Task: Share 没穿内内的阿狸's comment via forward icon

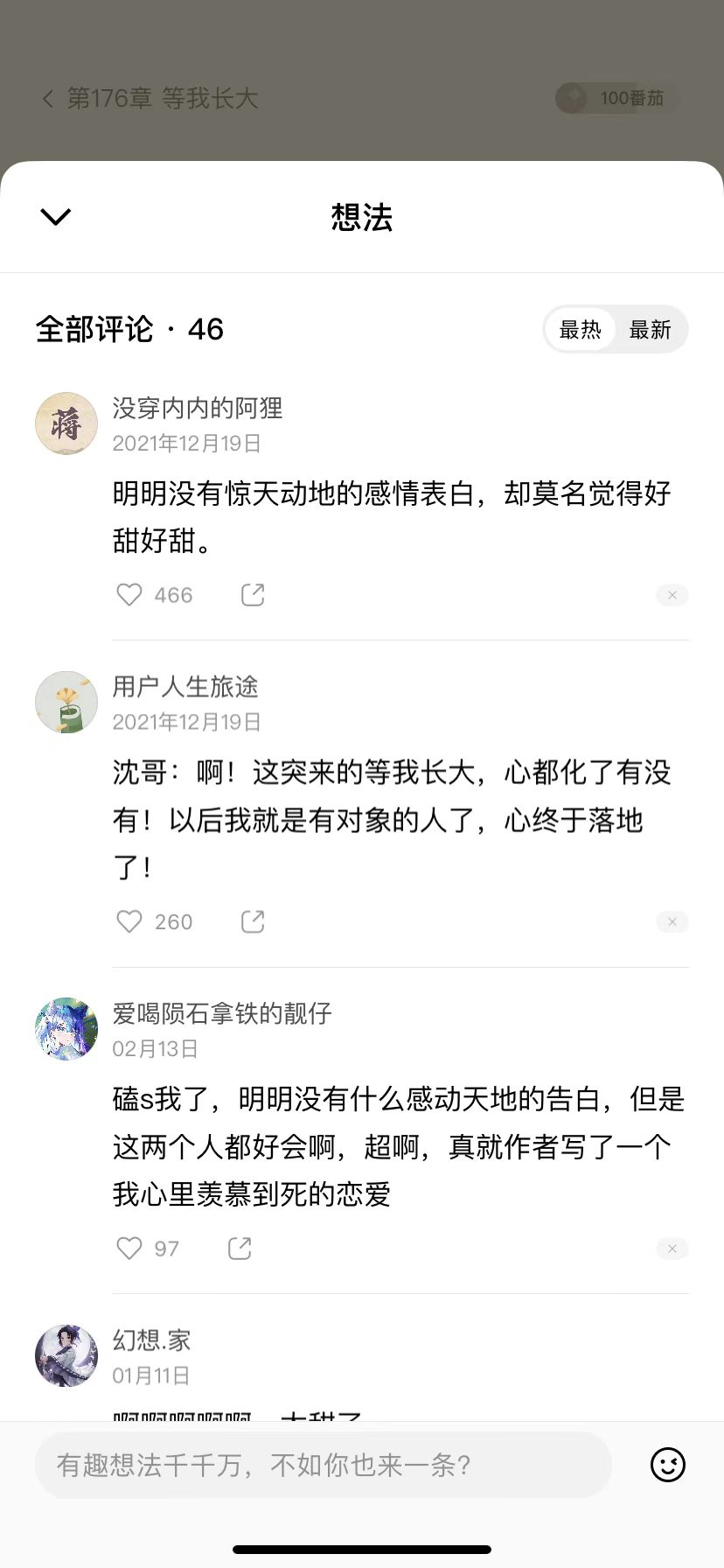Action: 252,595
